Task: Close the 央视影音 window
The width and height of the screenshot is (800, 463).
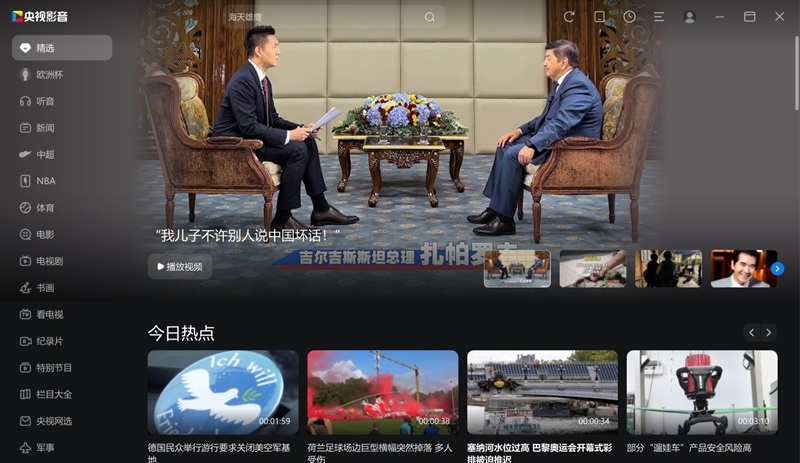Action: click(779, 17)
